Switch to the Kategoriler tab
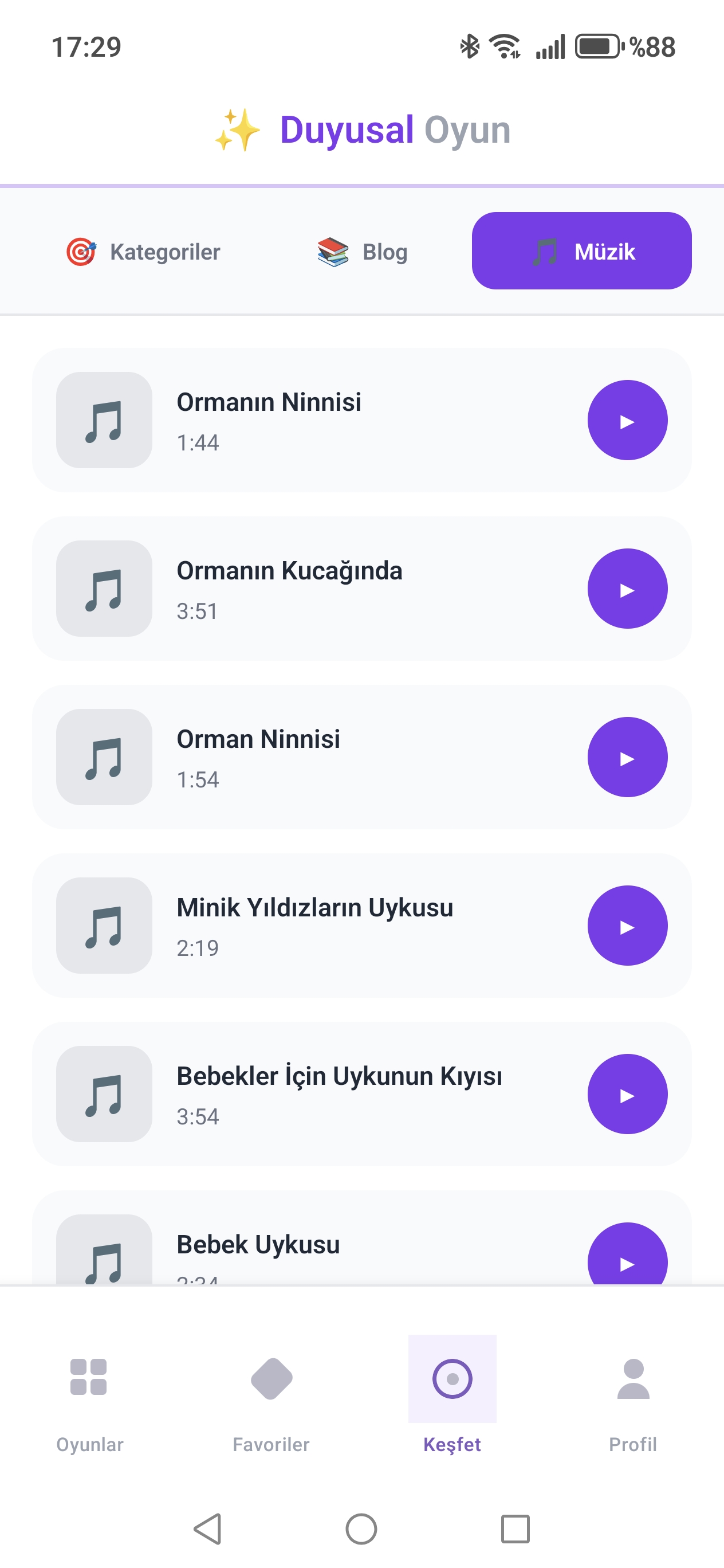724x1568 pixels. click(x=144, y=252)
